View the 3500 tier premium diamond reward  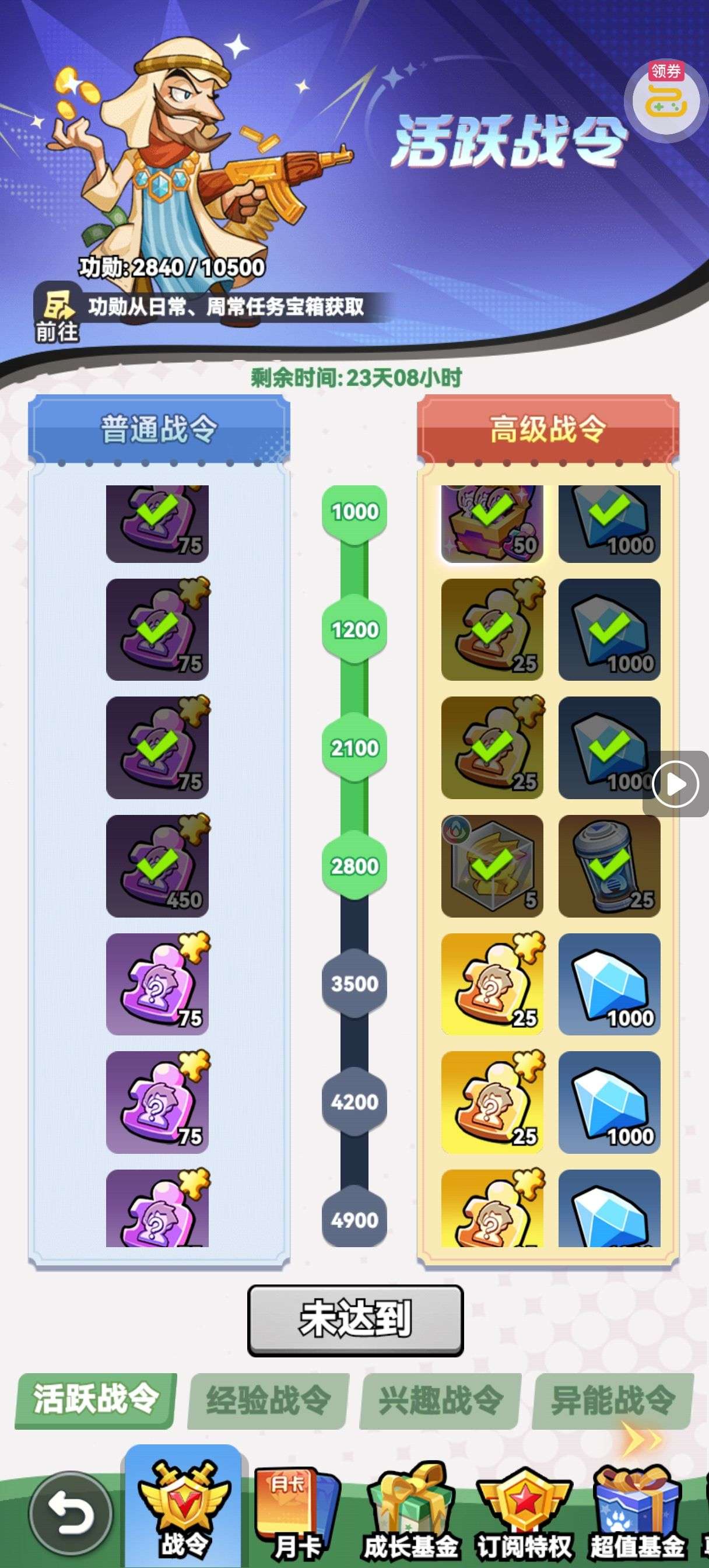[x=609, y=984]
